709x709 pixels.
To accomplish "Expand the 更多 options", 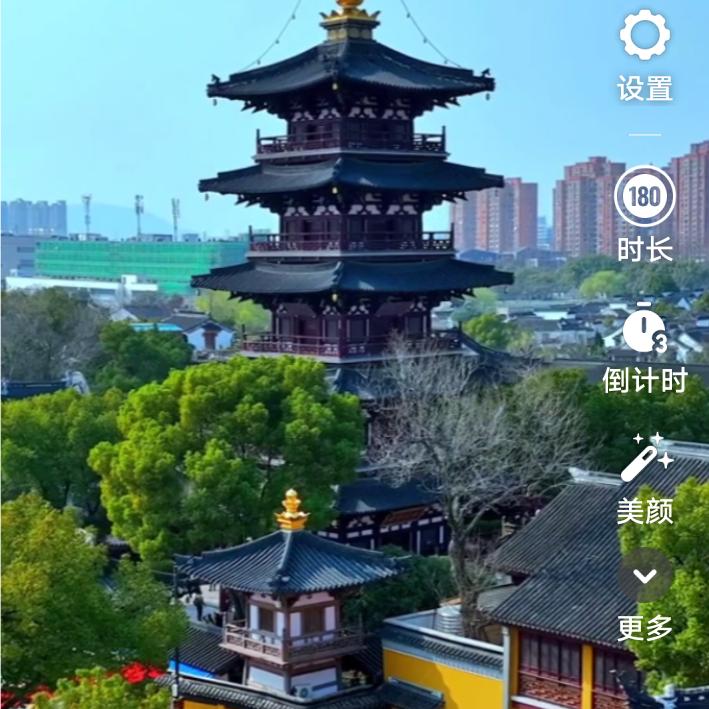I will [x=645, y=576].
